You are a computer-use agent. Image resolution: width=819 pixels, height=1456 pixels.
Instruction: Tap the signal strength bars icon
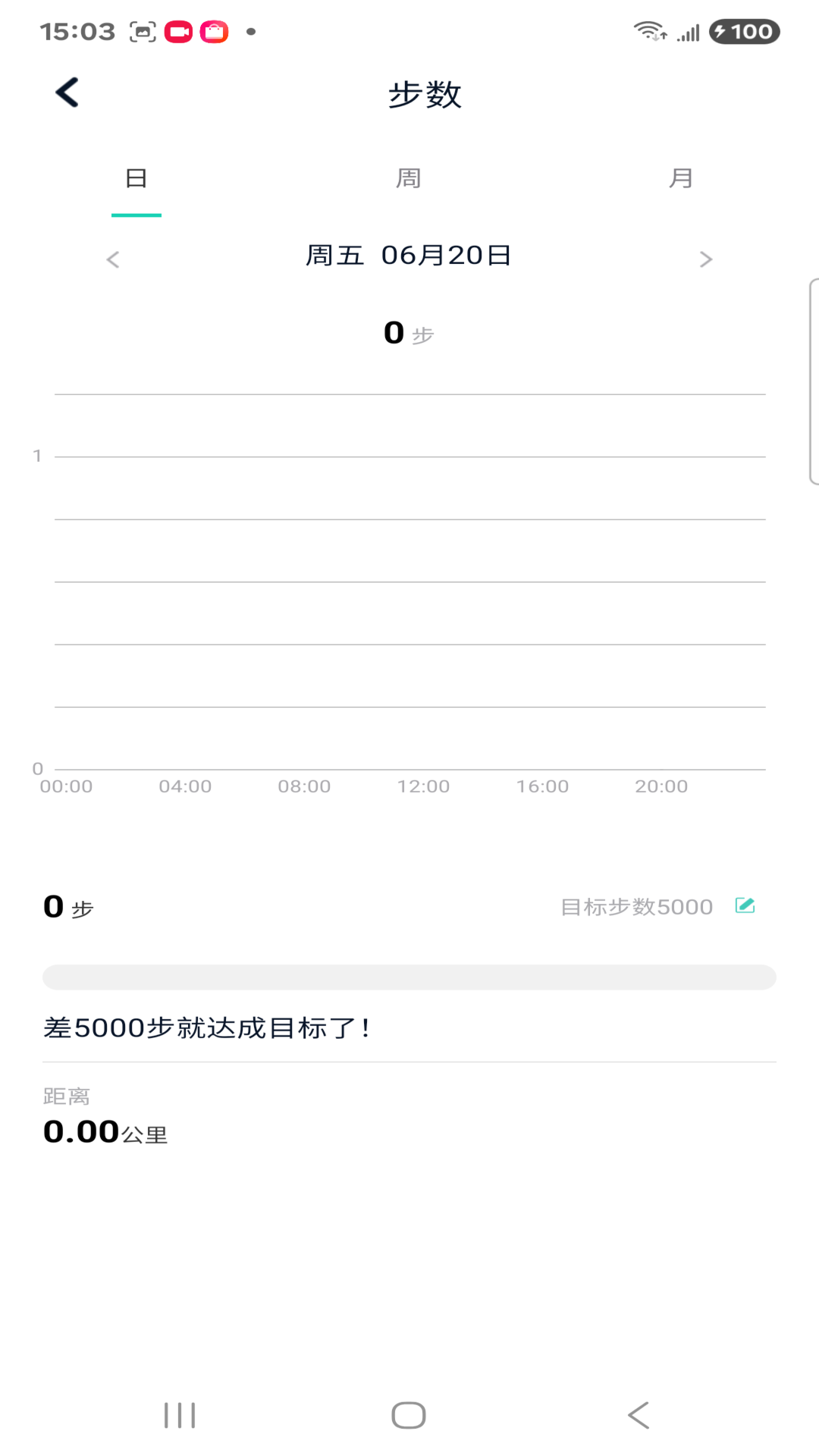click(689, 33)
